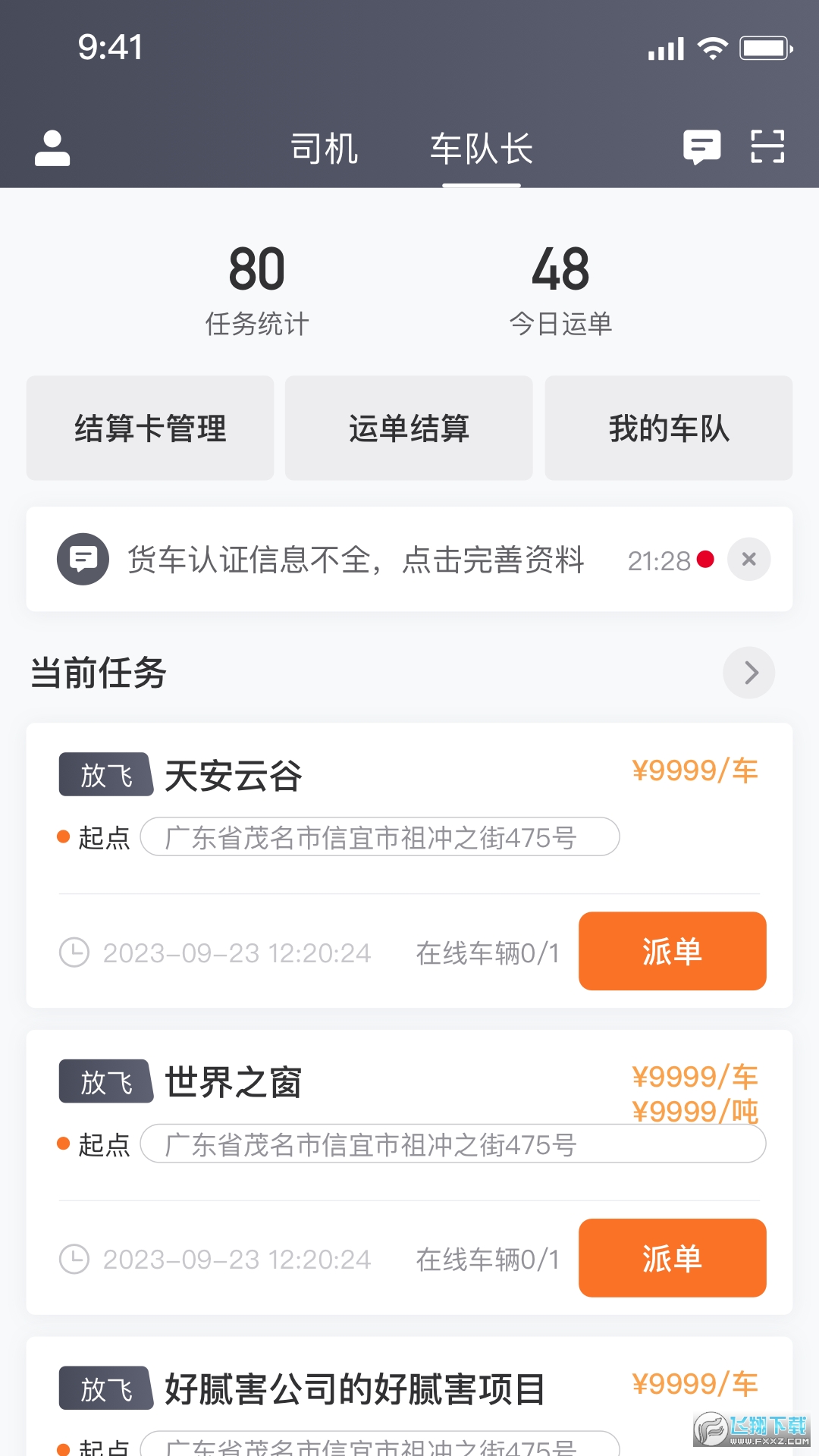Tap the battery indicator in the status bar

(764, 47)
